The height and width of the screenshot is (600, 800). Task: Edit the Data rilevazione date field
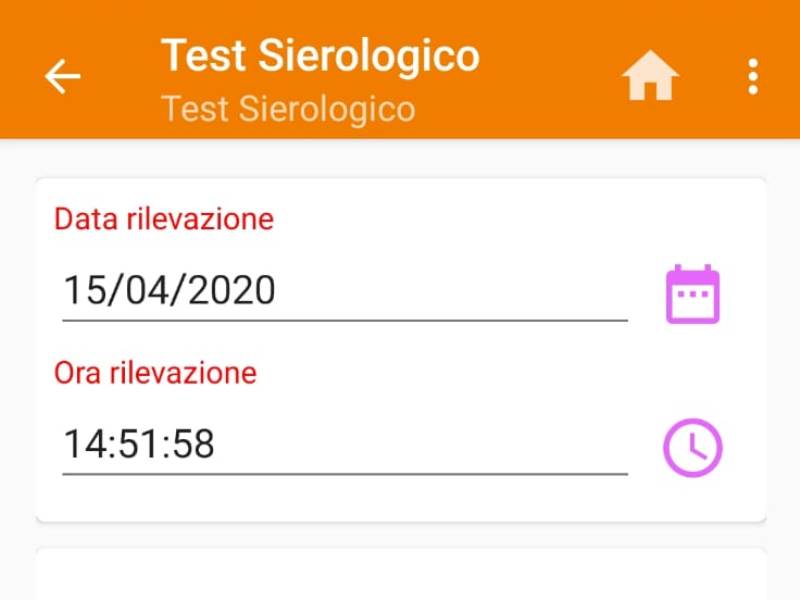(344, 291)
